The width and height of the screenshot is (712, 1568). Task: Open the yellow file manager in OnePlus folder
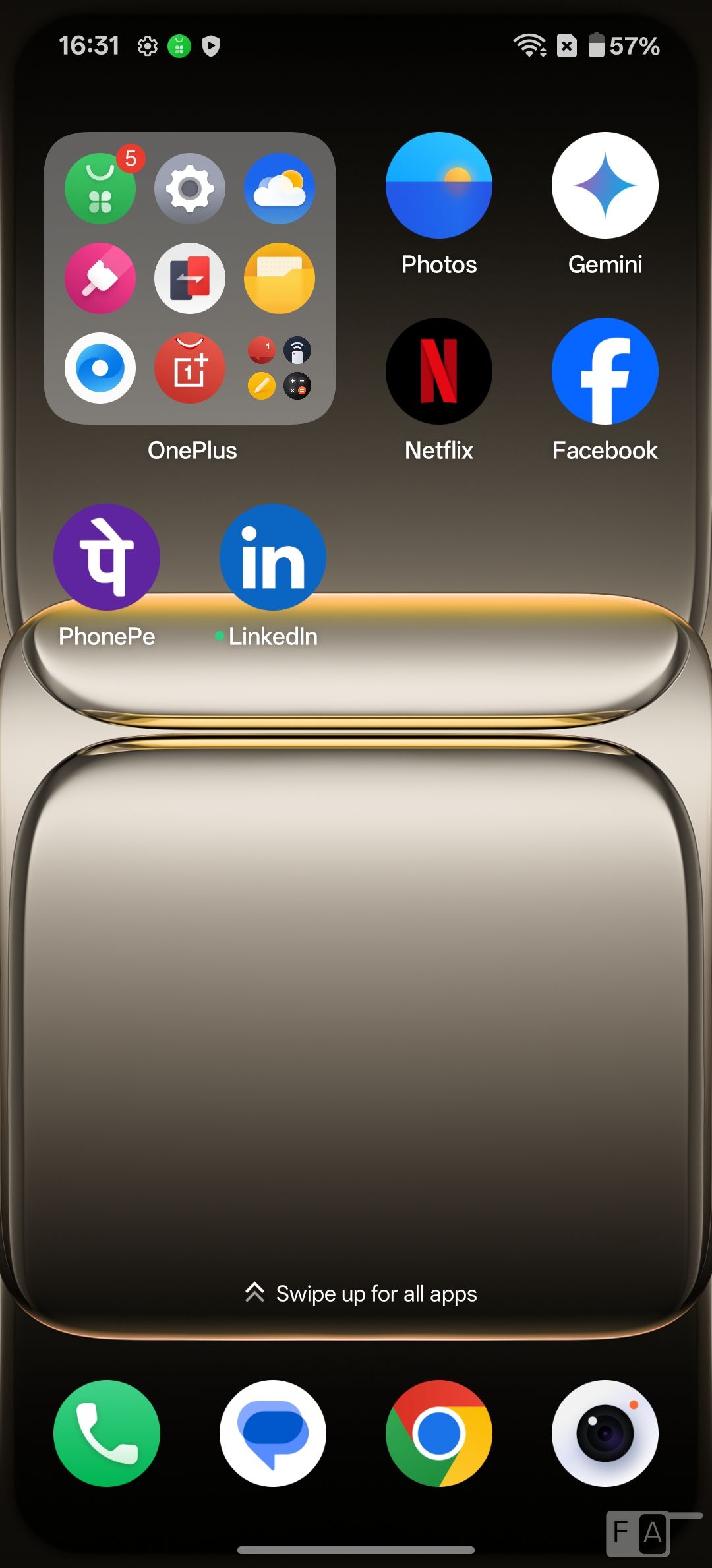pyautogui.click(x=280, y=278)
